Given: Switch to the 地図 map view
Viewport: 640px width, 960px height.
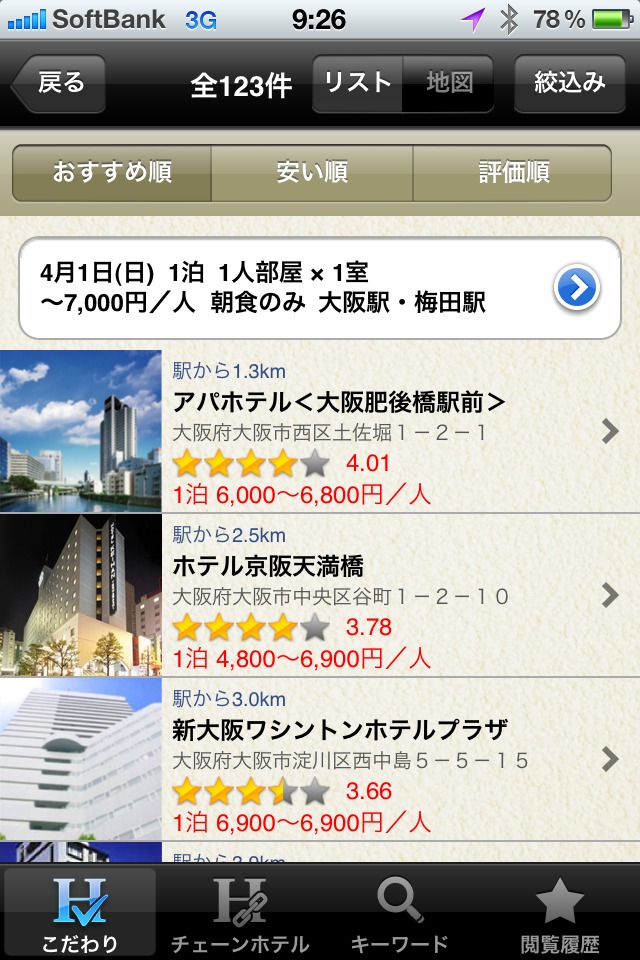Looking at the screenshot, I should click(x=449, y=83).
